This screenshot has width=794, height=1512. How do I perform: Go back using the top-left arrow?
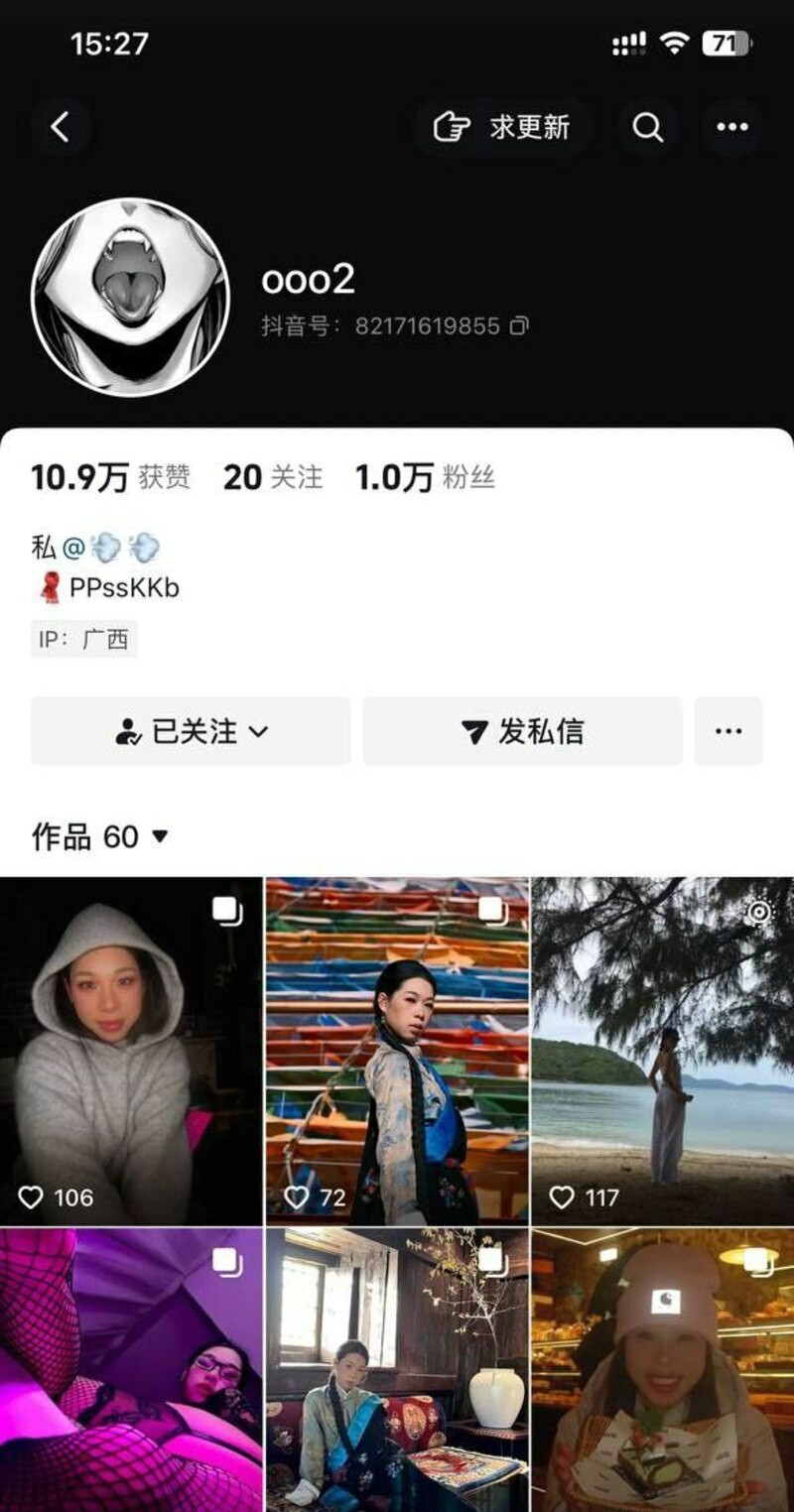(61, 127)
